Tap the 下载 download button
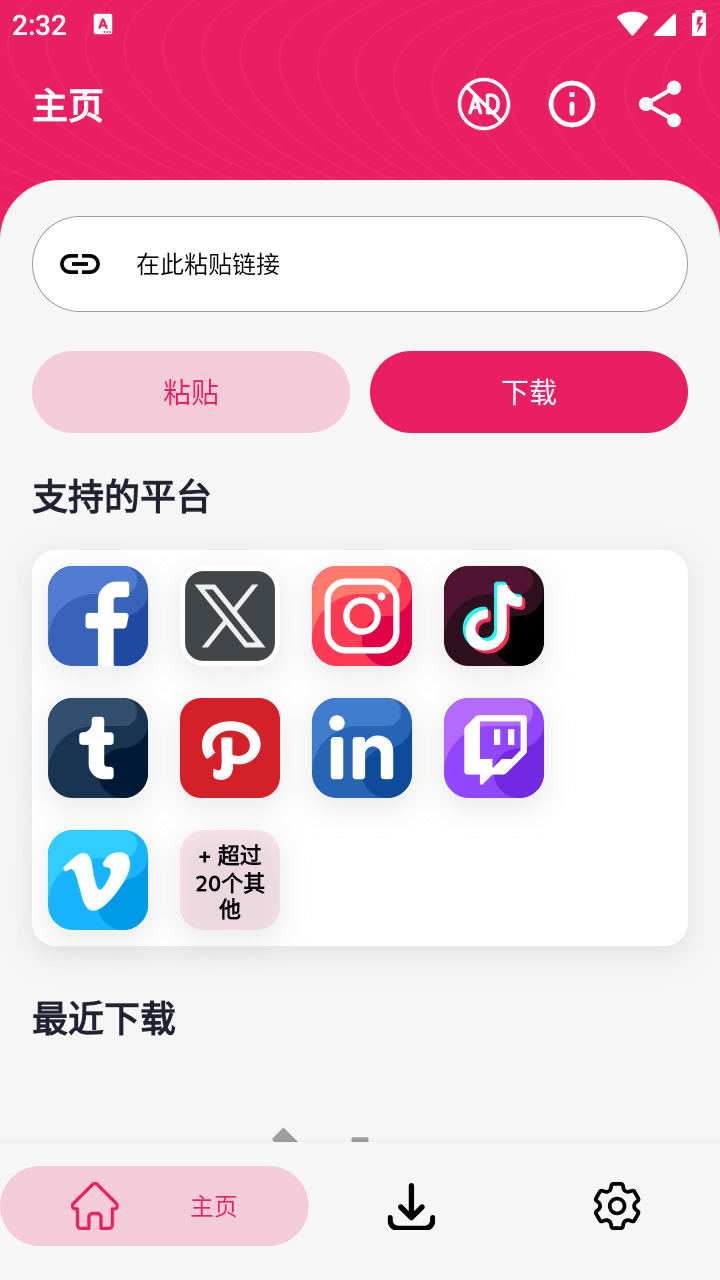720x1280 pixels. click(x=529, y=392)
